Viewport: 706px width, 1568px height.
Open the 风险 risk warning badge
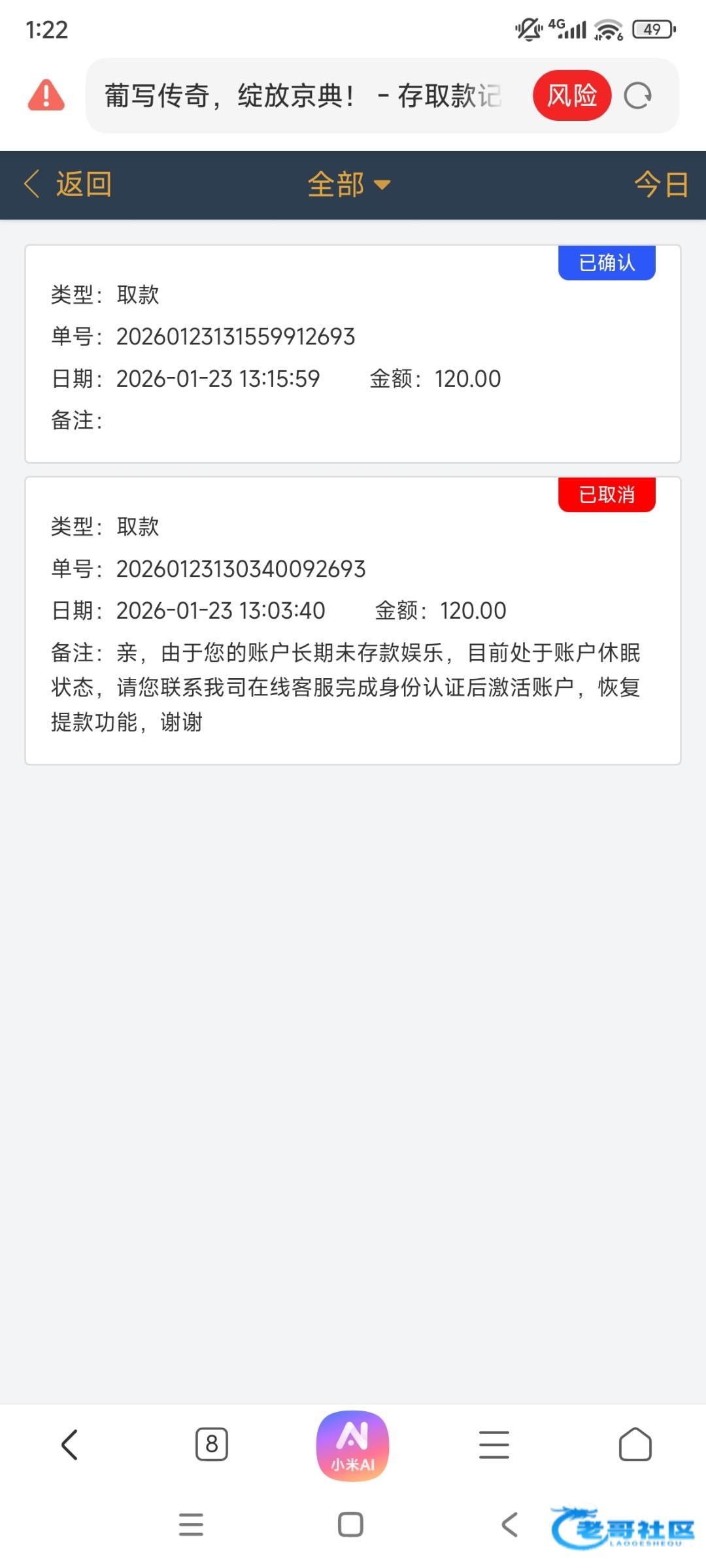pos(572,96)
